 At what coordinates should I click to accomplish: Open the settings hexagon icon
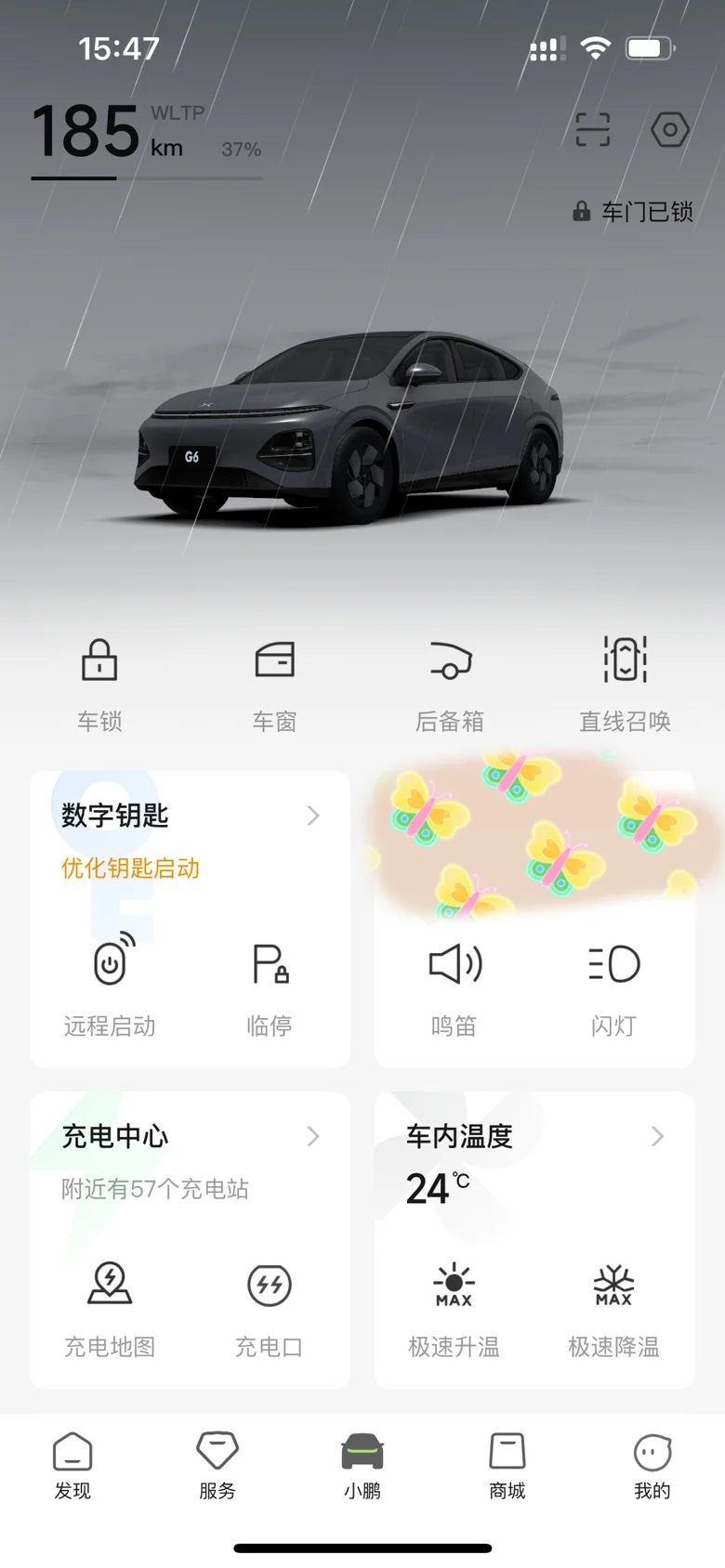(670, 130)
